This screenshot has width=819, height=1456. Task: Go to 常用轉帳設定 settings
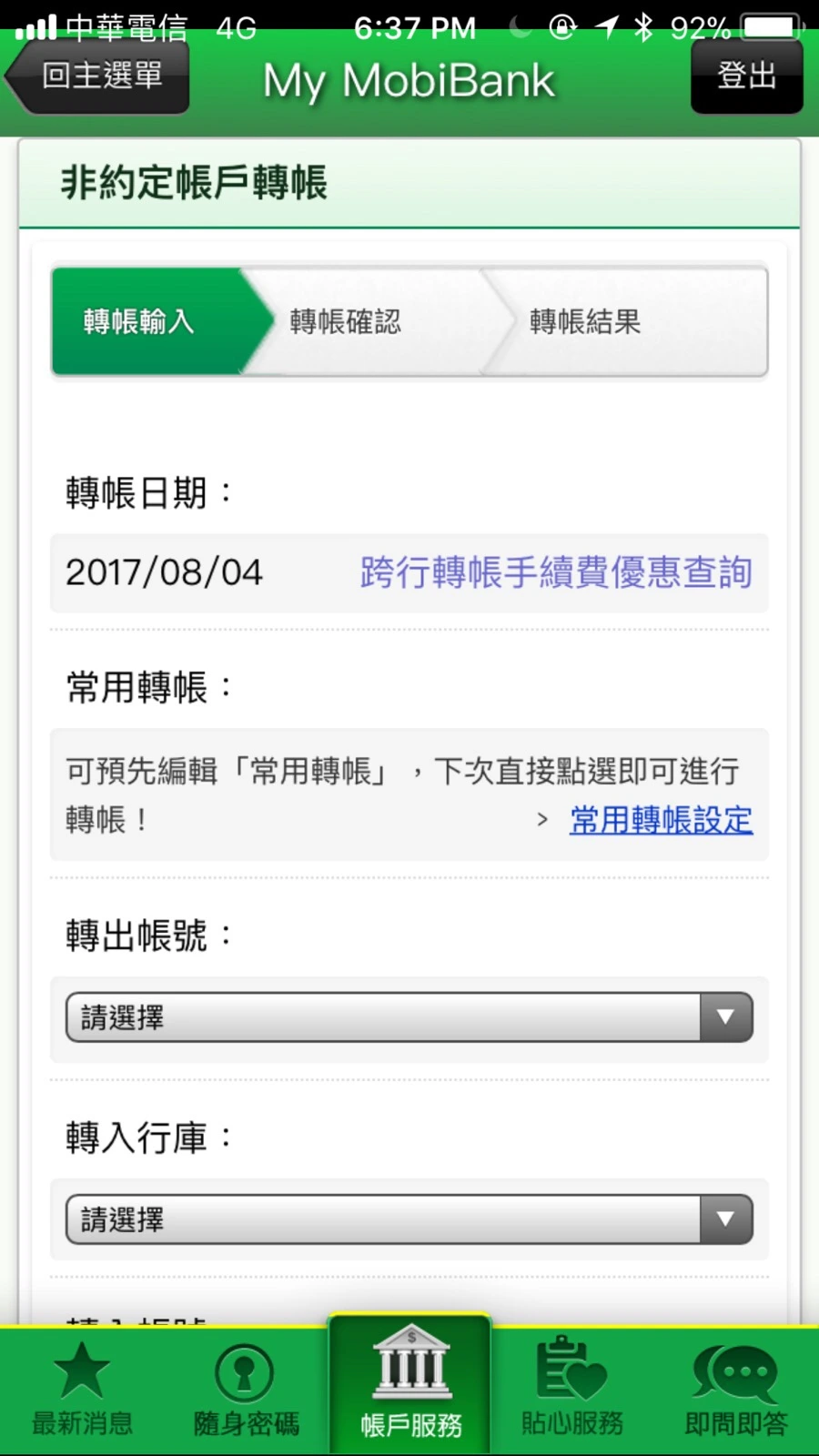[x=661, y=820]
